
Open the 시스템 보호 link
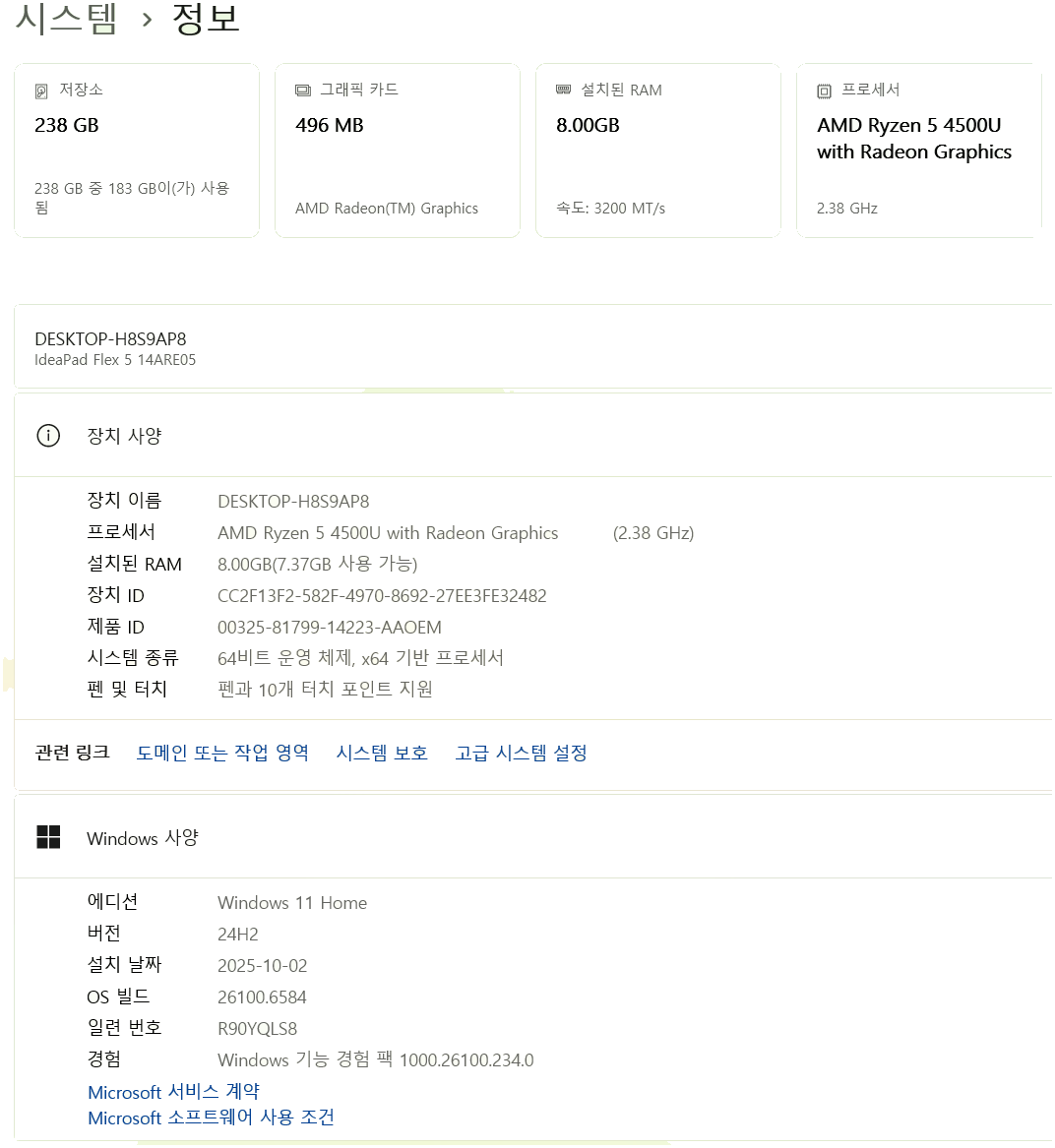[x=382, y=753]
